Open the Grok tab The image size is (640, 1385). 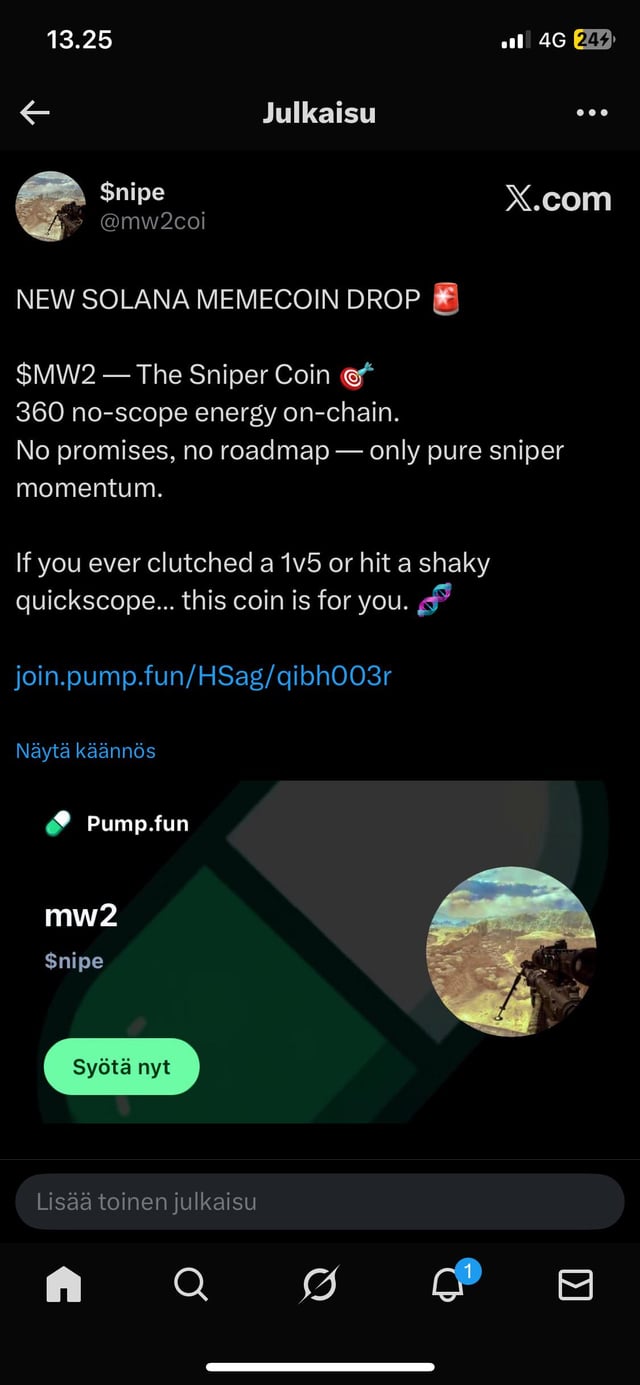point(319,1284)
